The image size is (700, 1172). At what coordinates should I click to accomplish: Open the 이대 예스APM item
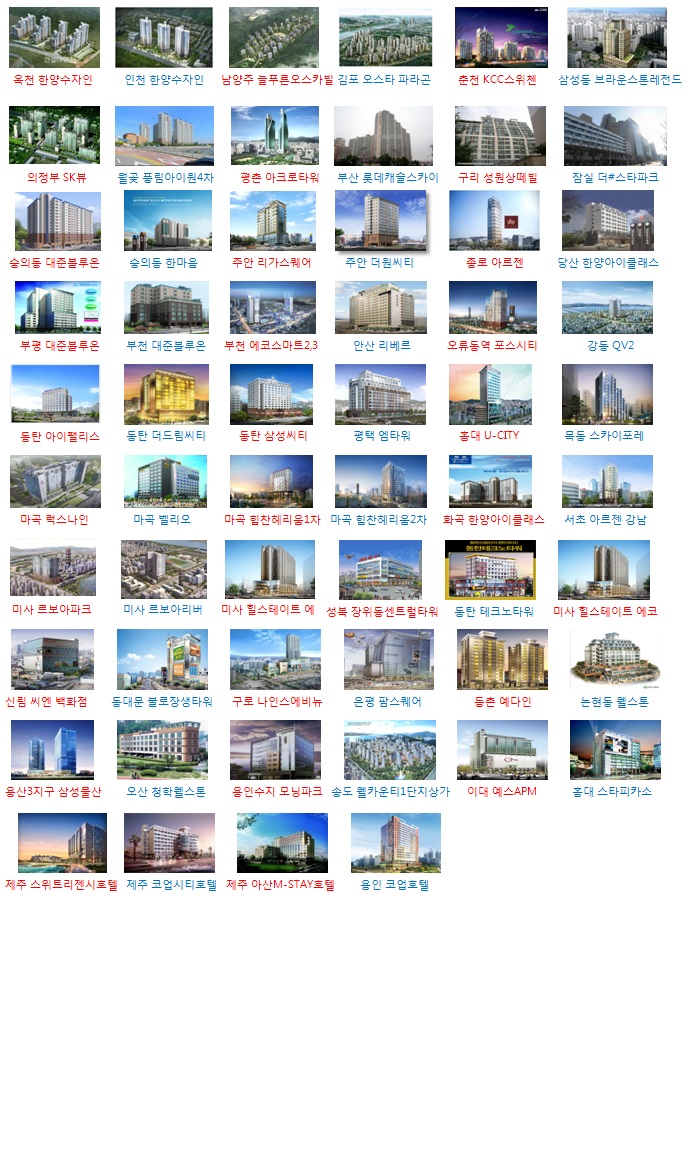click(x=502, y=749)
